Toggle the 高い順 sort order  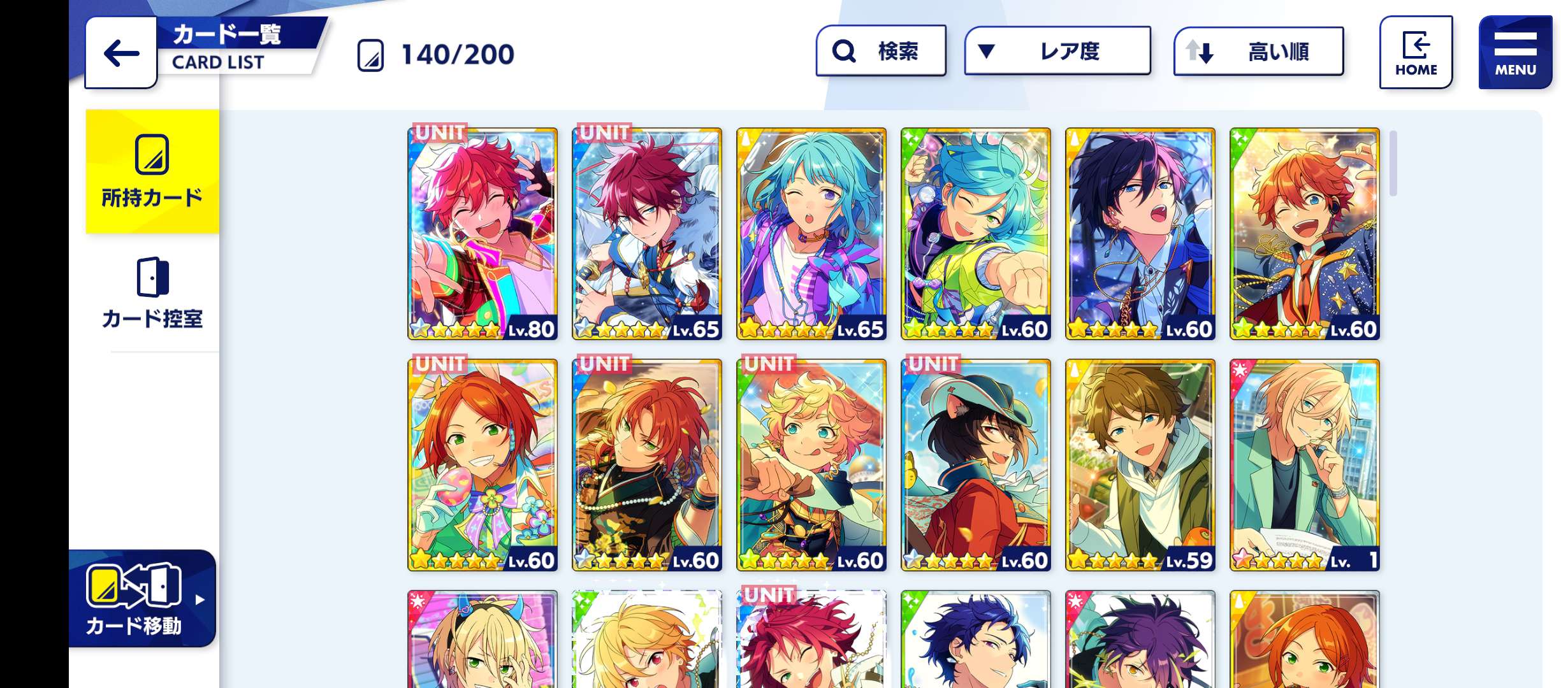[x=1259, y=51]
